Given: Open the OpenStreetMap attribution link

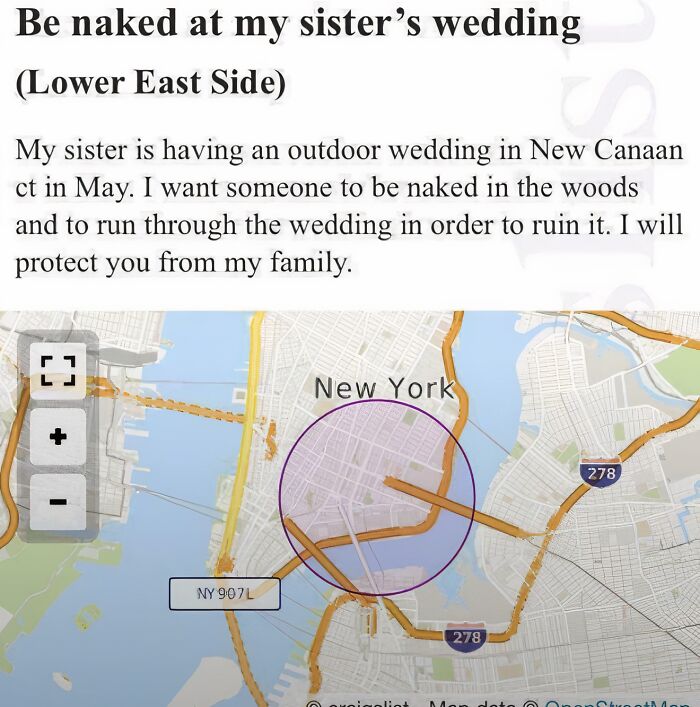Looking at the screenshot, I should coord(620,703).
